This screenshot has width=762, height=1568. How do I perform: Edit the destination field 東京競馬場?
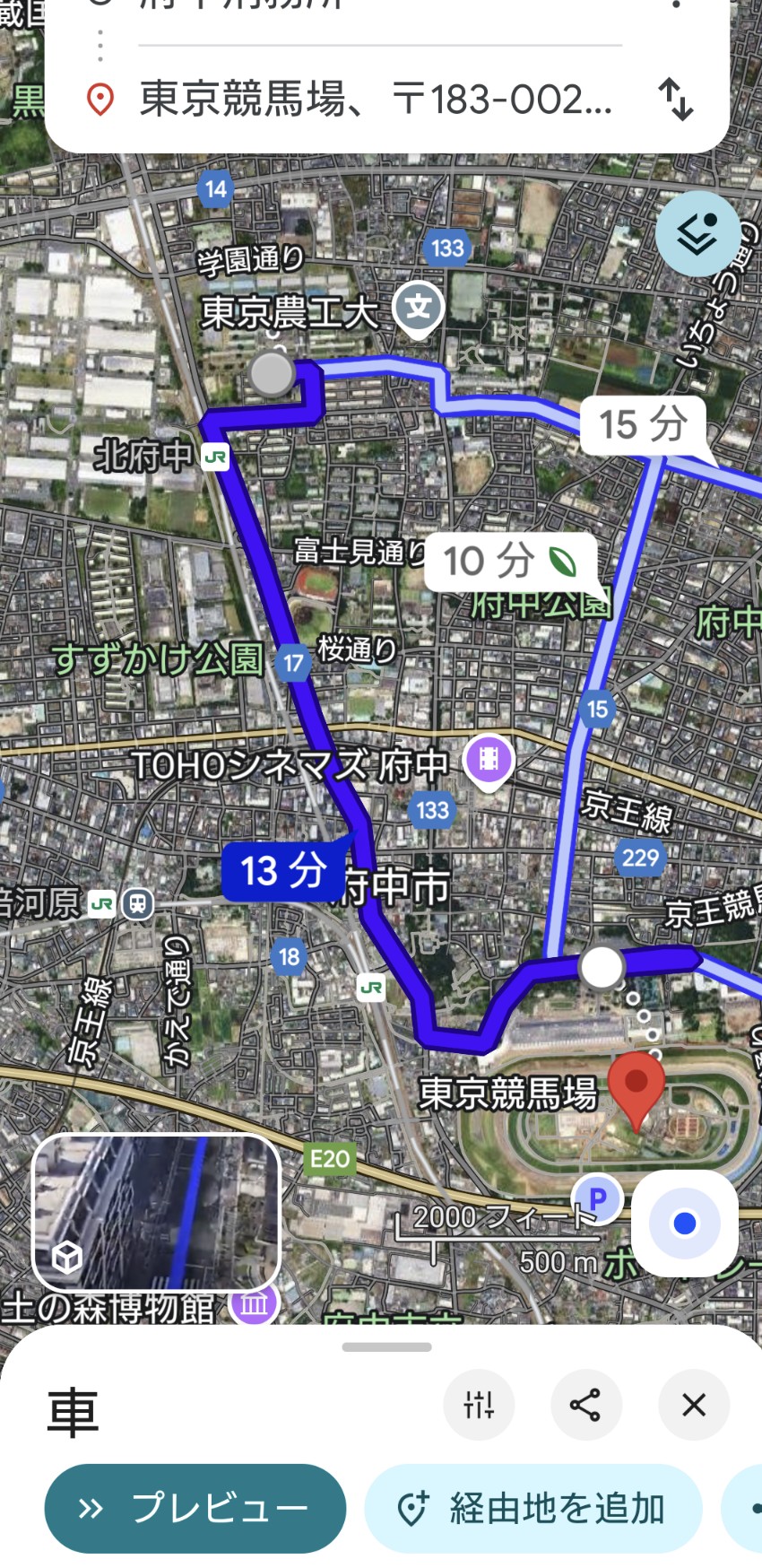(377, 99)
